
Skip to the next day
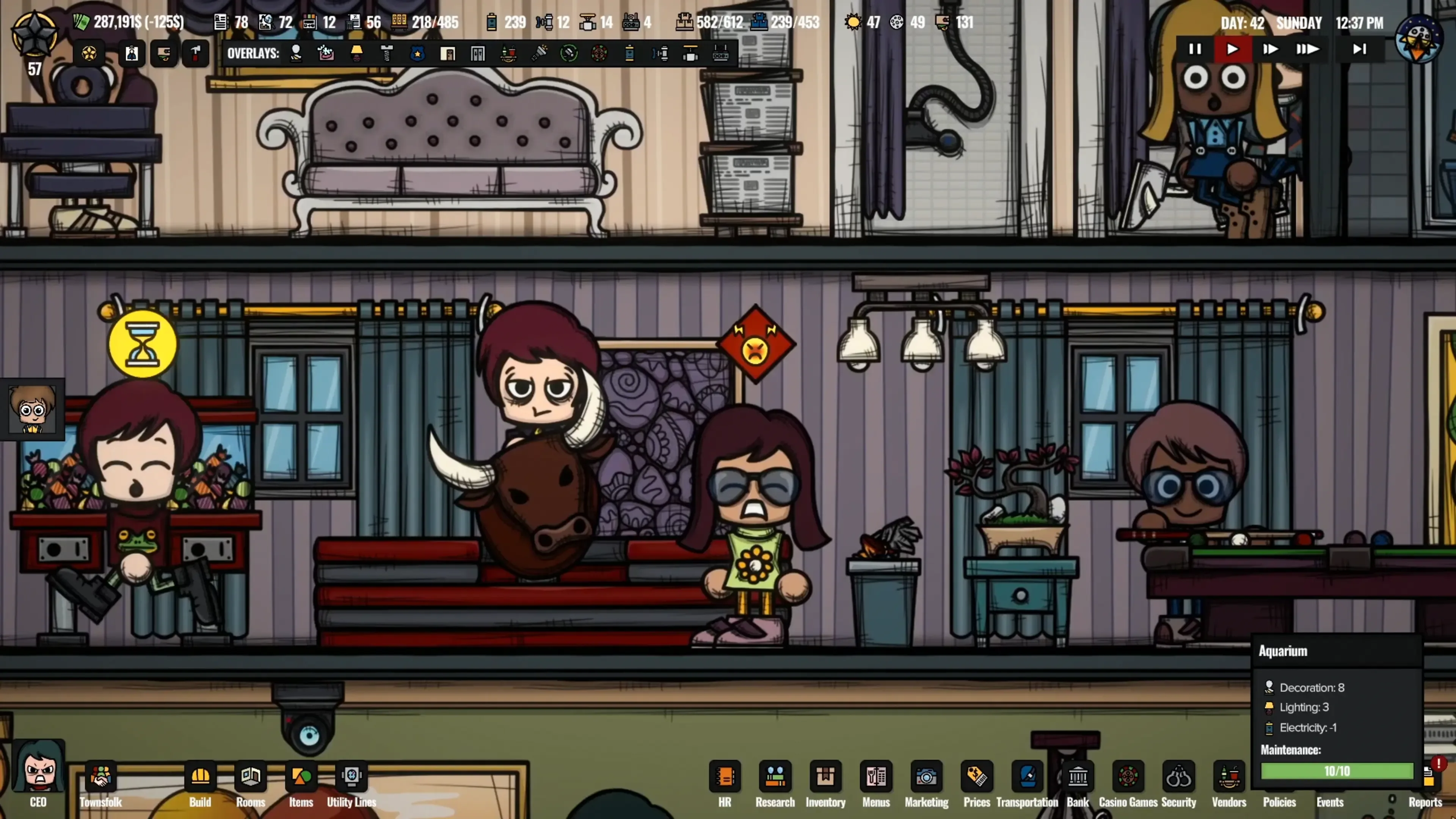click(1359, 49)
